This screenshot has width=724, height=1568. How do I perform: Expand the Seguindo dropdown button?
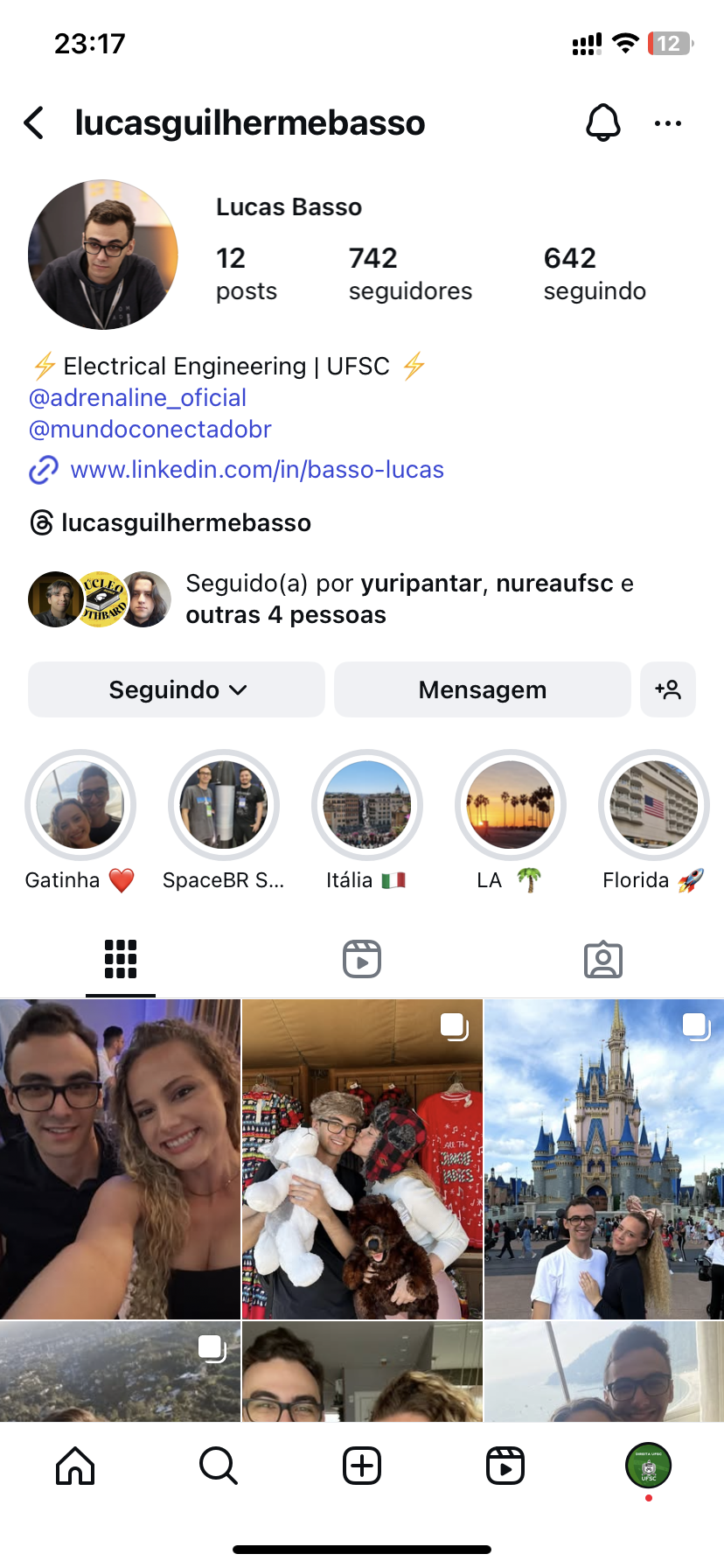coord(177,690)
